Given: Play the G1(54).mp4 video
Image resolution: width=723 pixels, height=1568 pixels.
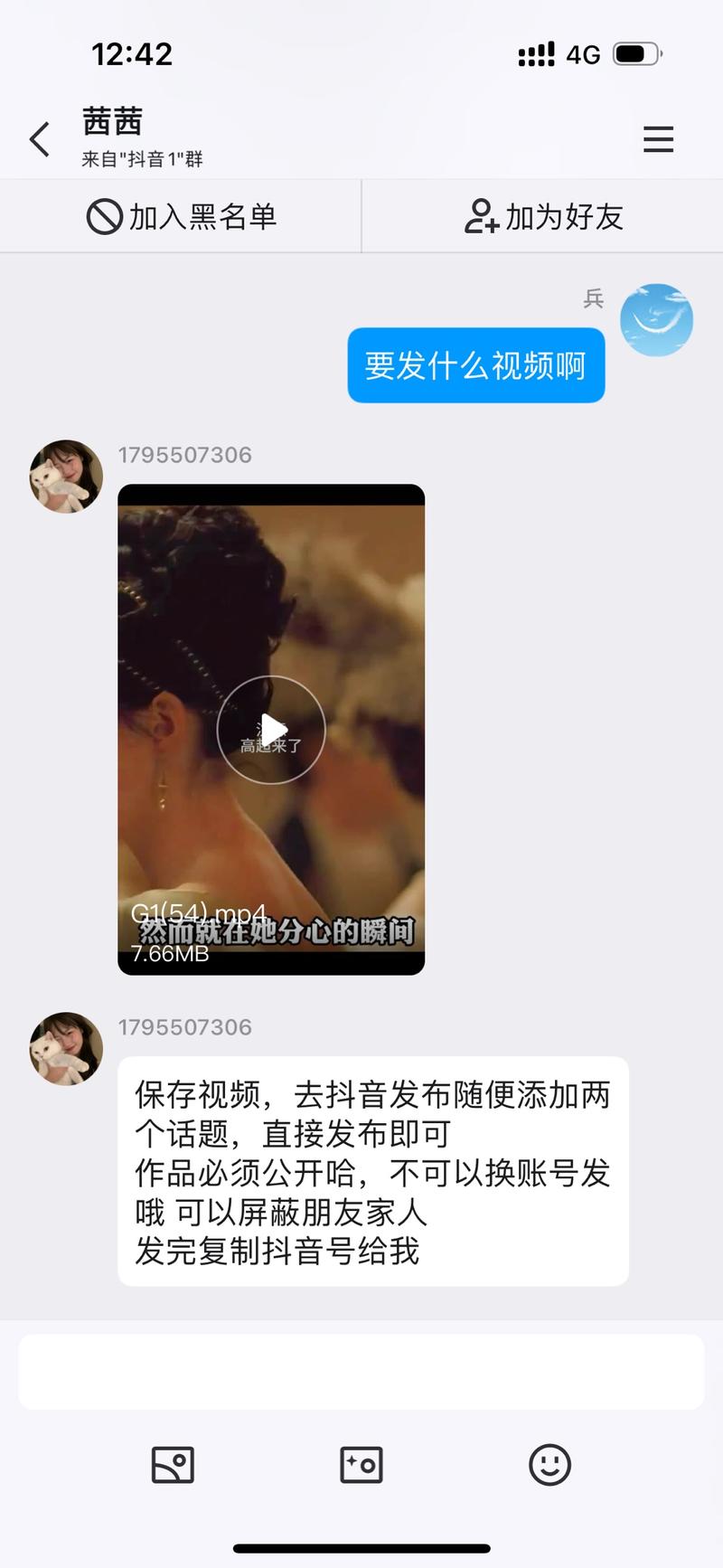Looking at the screenshot, I should (271, 729).
